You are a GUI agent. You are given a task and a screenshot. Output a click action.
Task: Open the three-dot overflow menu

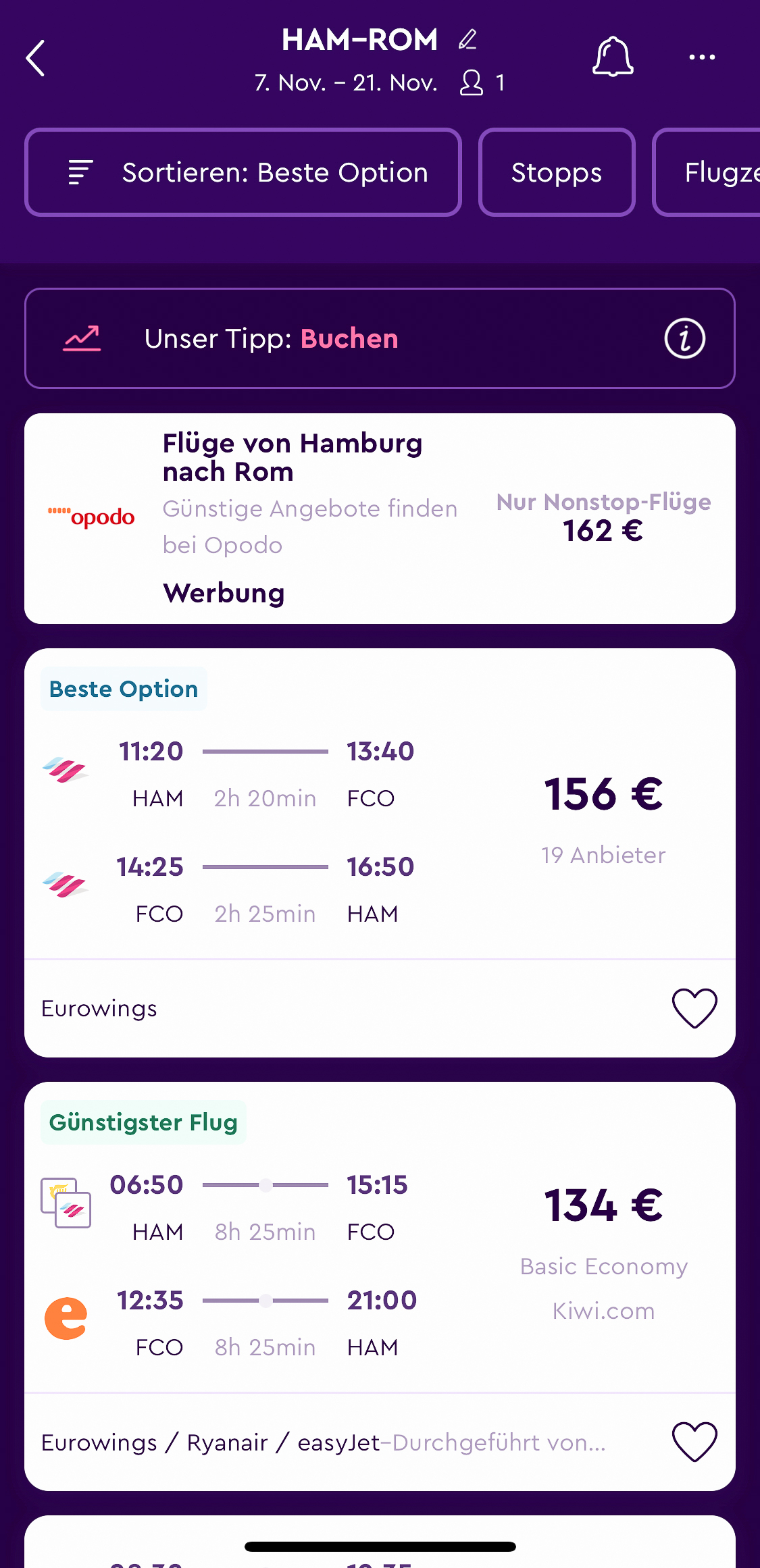(702, 57)
